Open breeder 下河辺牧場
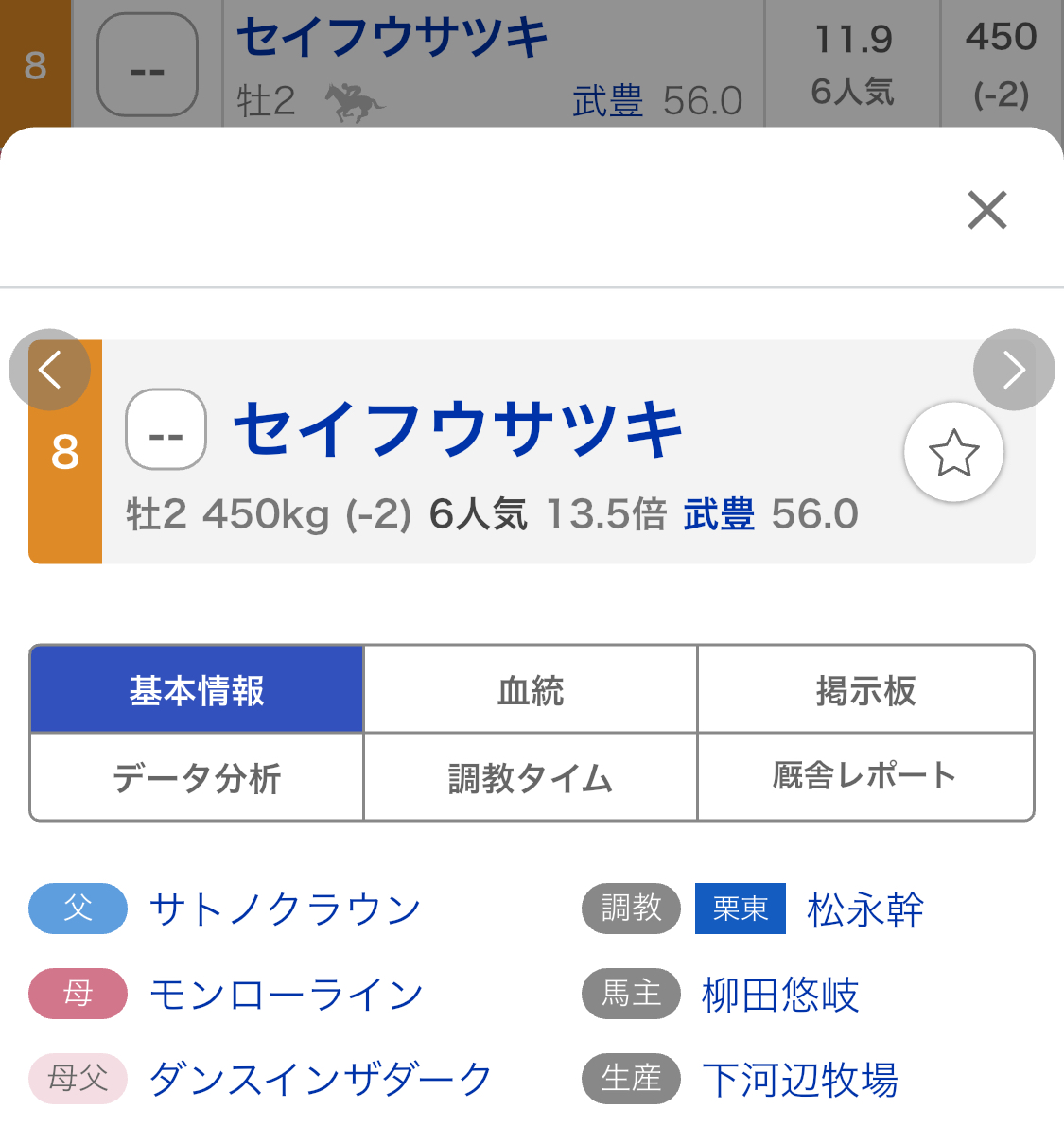The width and height of the screenshot is (1064, 1126). (x=799, y=1080)
